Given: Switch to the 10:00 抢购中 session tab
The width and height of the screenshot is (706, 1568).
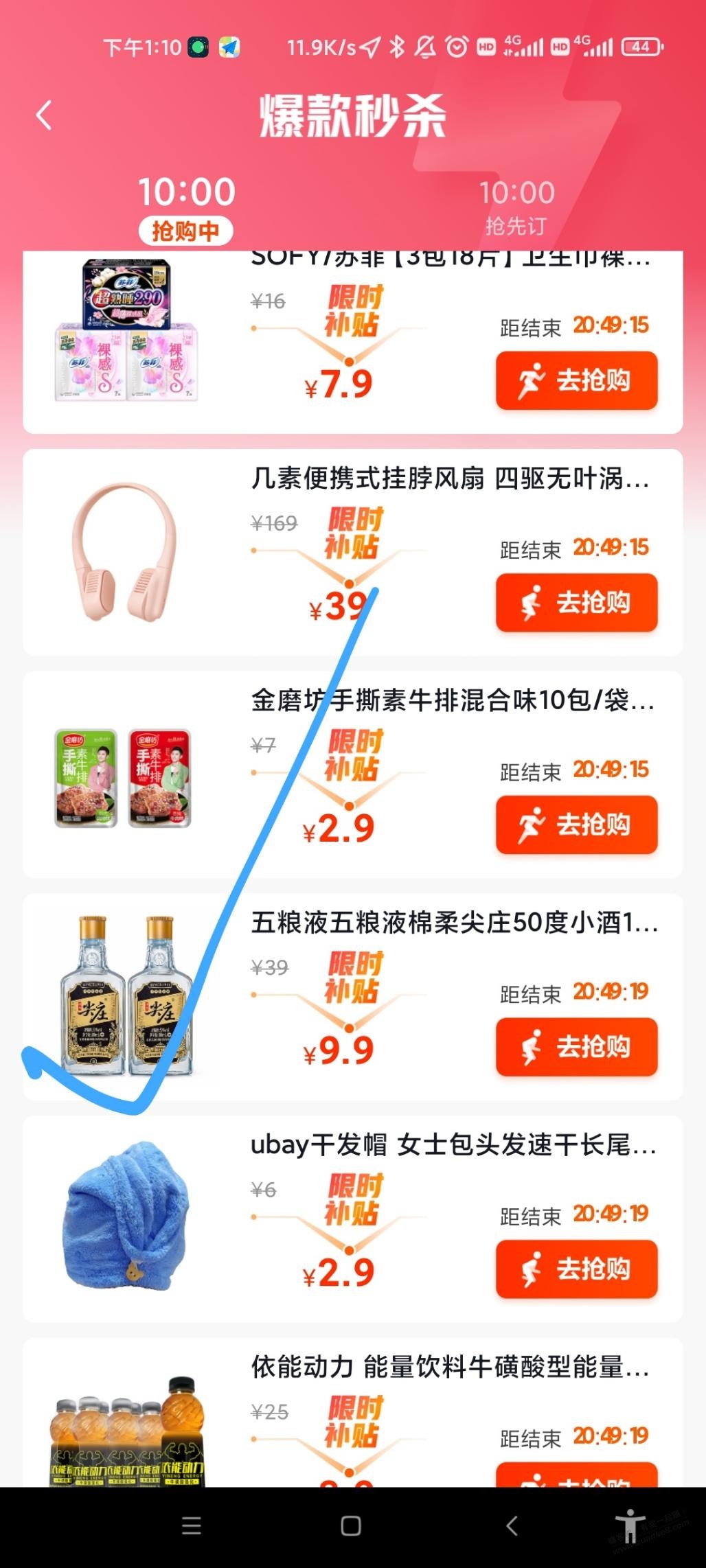Looking at the screenshot, I should pyautogui.click(x=186, y=203).
